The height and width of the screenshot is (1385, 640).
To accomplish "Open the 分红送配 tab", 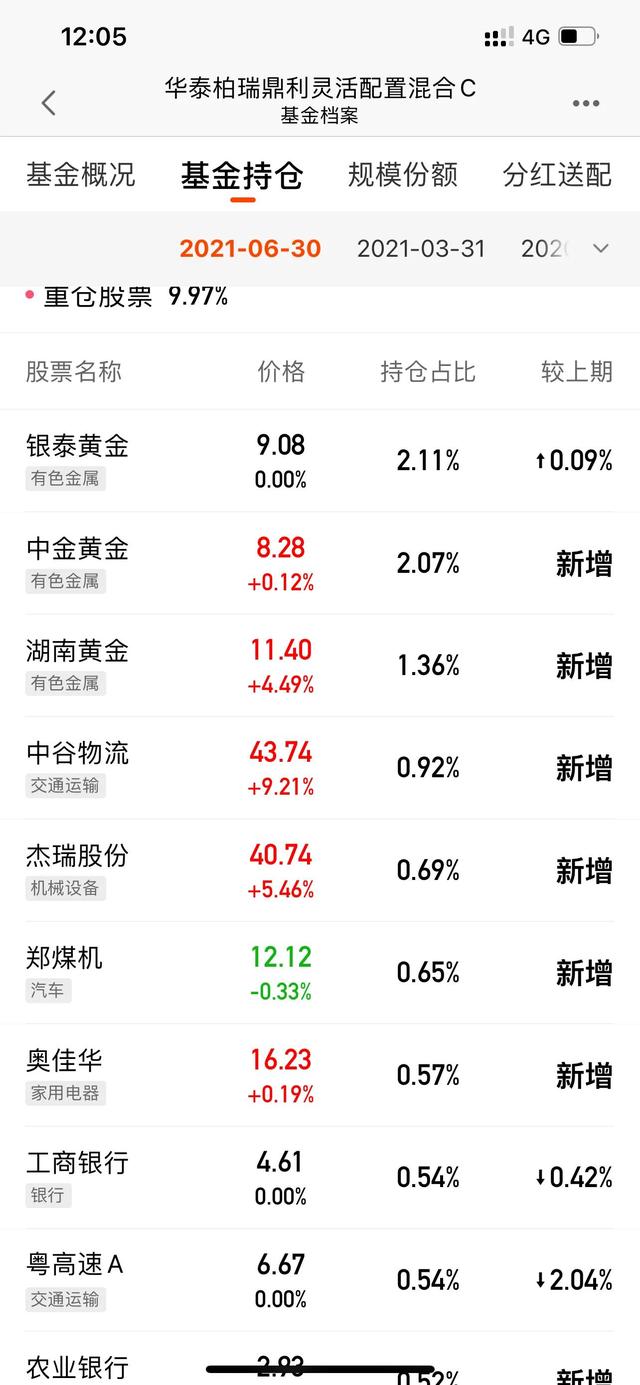I will point(557,175).
